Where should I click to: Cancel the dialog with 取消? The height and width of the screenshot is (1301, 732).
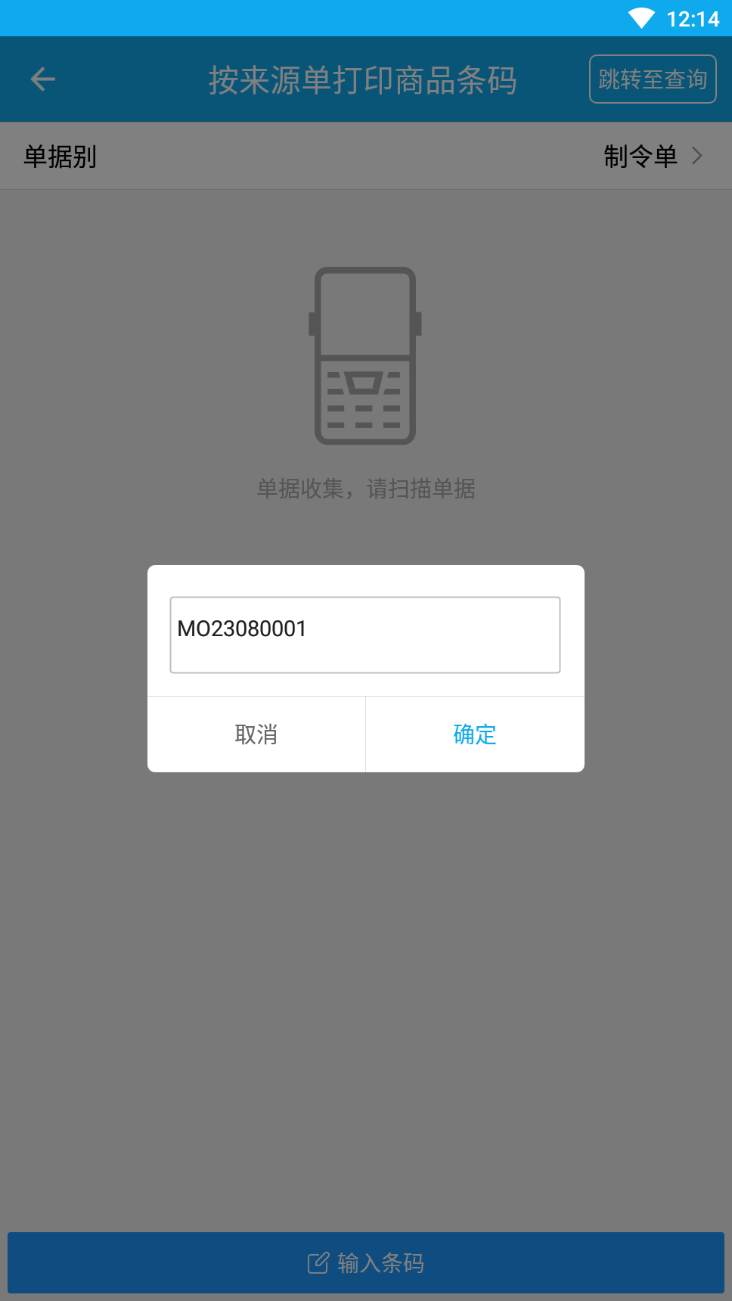(256, 734)
